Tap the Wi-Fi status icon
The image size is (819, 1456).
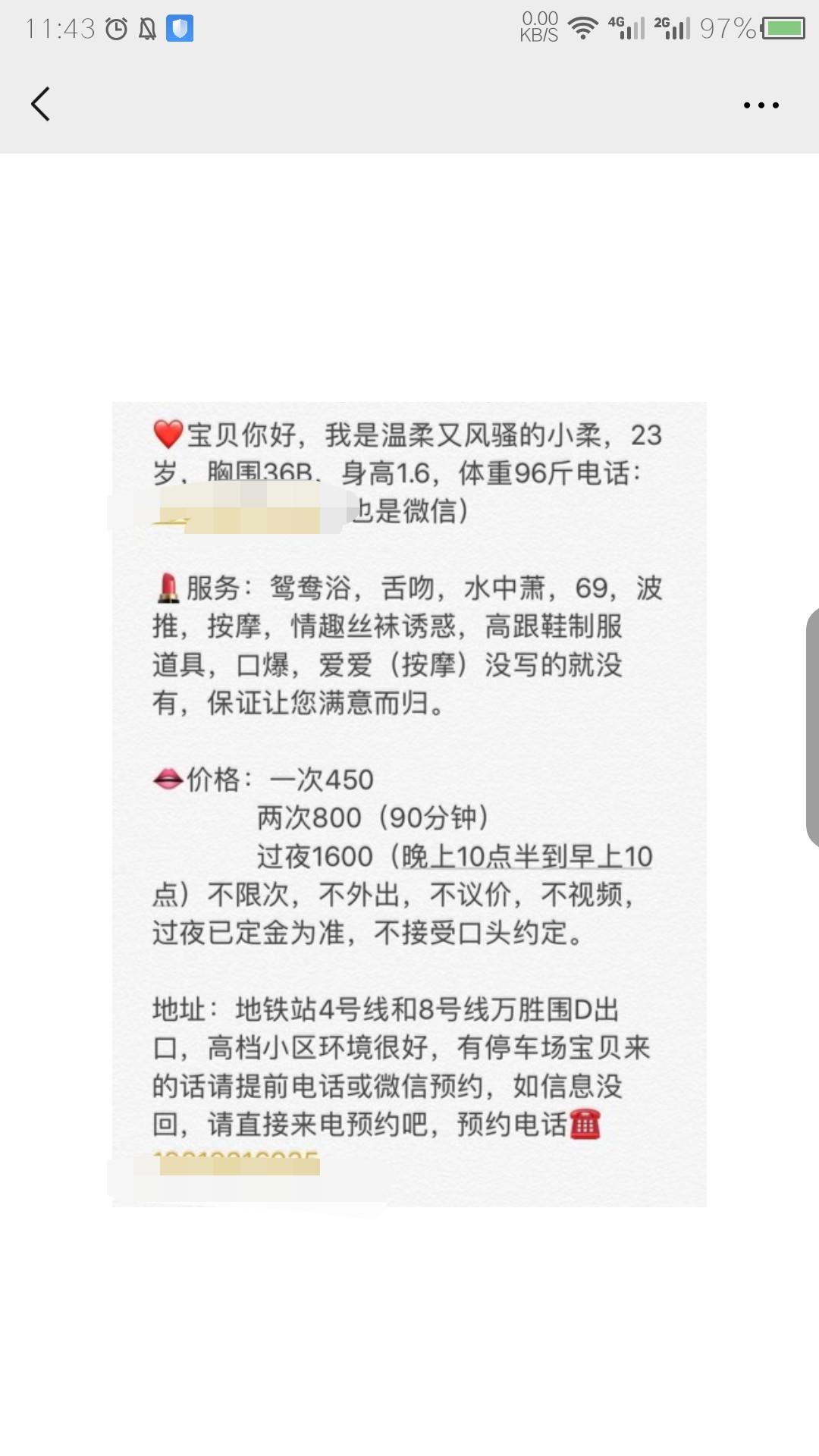point(584,27)
